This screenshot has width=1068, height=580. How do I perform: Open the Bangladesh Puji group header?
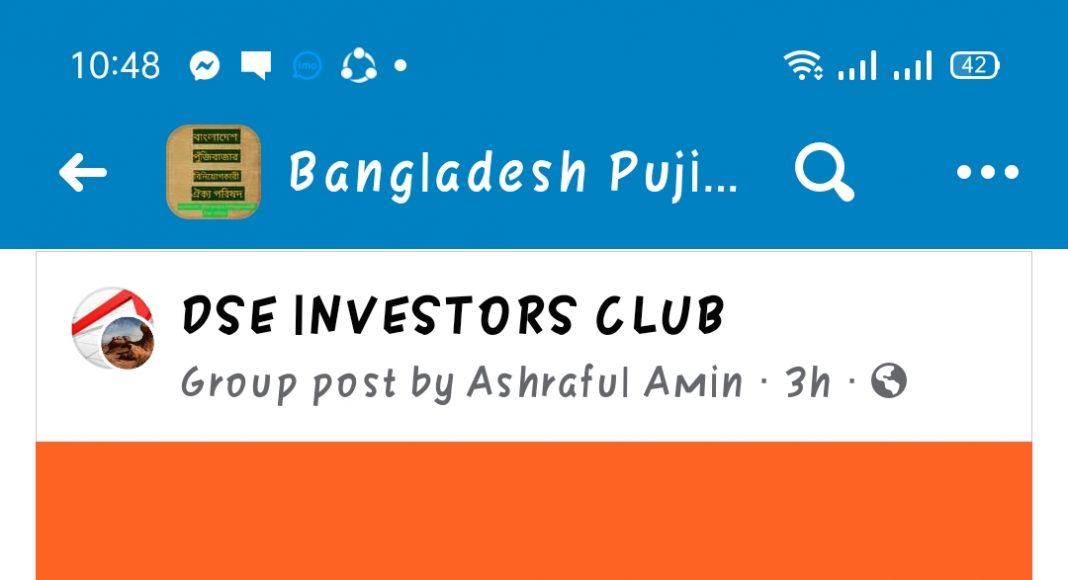pyautogui.click(x=513, y=173)
